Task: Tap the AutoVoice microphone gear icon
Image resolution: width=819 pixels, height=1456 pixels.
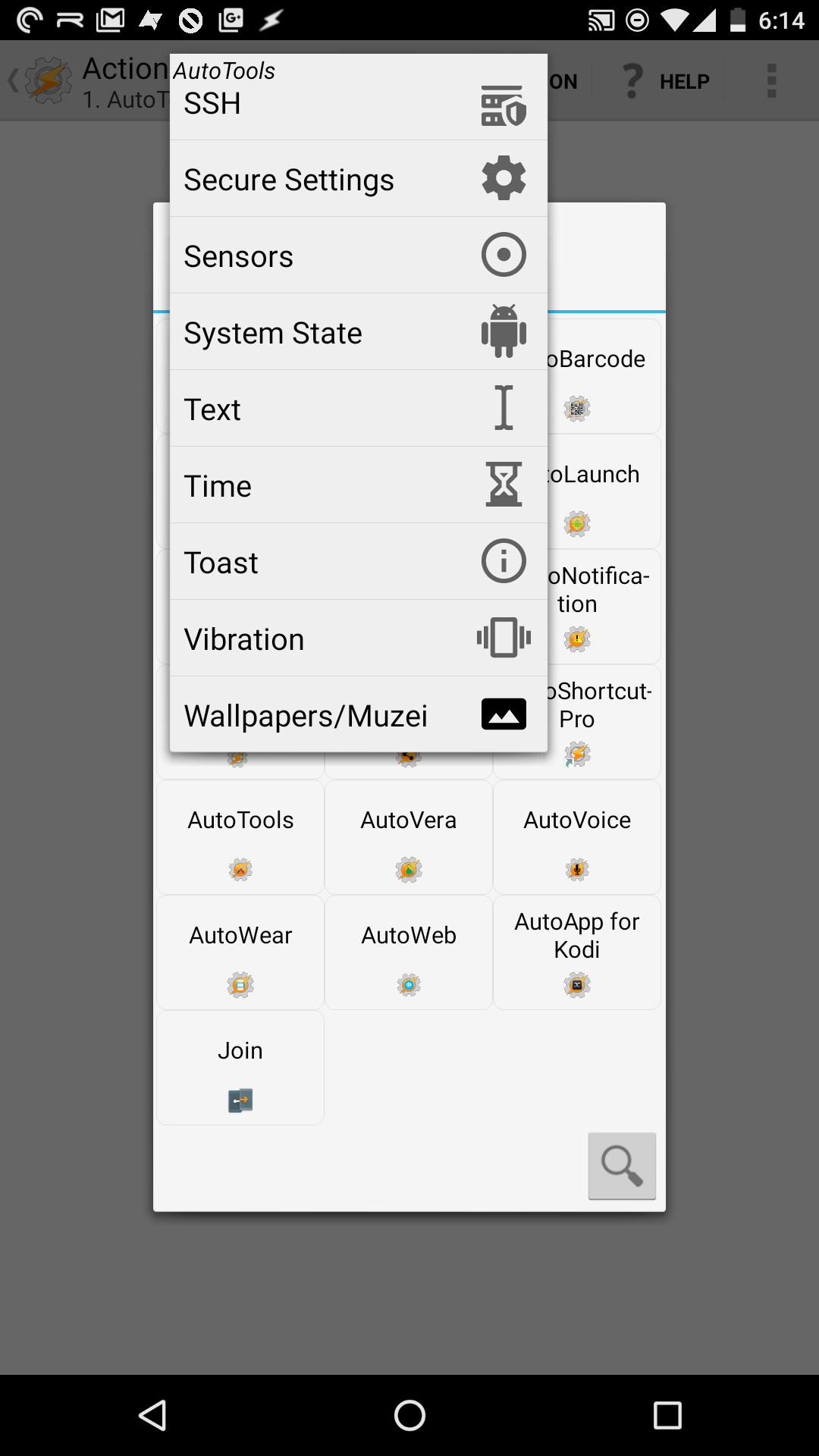Action: pyautogui.click(x=576, y=869)
